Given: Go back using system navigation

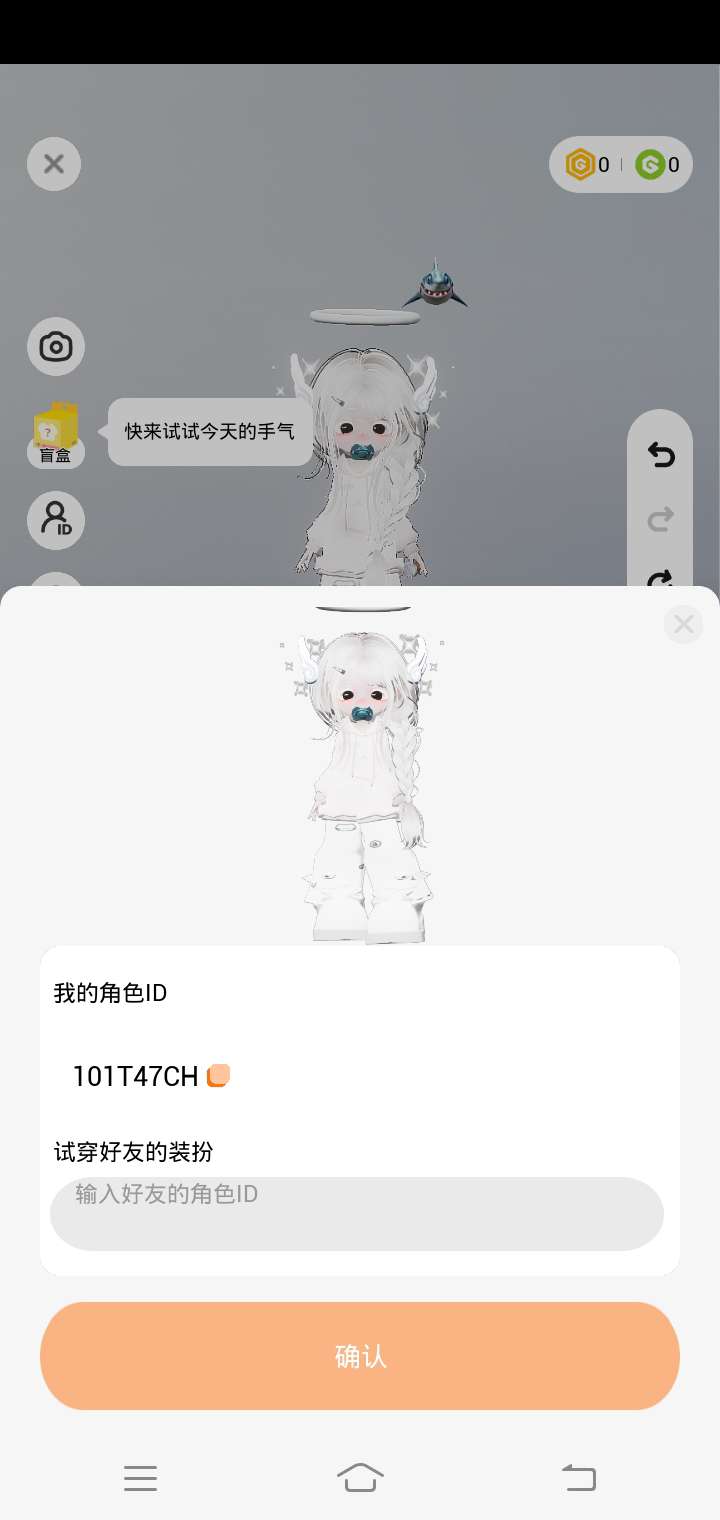Looking at the screenshot, I should [578, 1477].
